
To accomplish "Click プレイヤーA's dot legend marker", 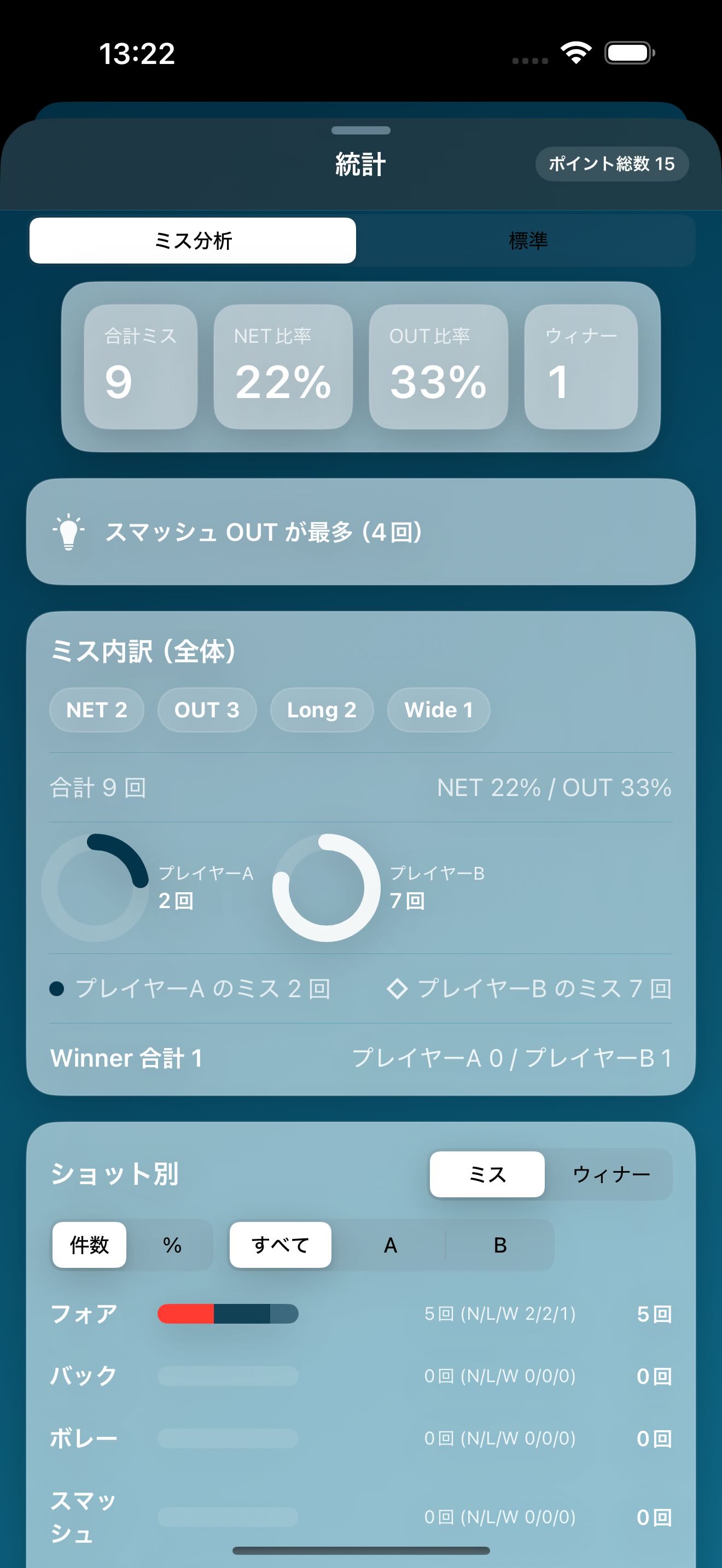I will coord(58,989).
